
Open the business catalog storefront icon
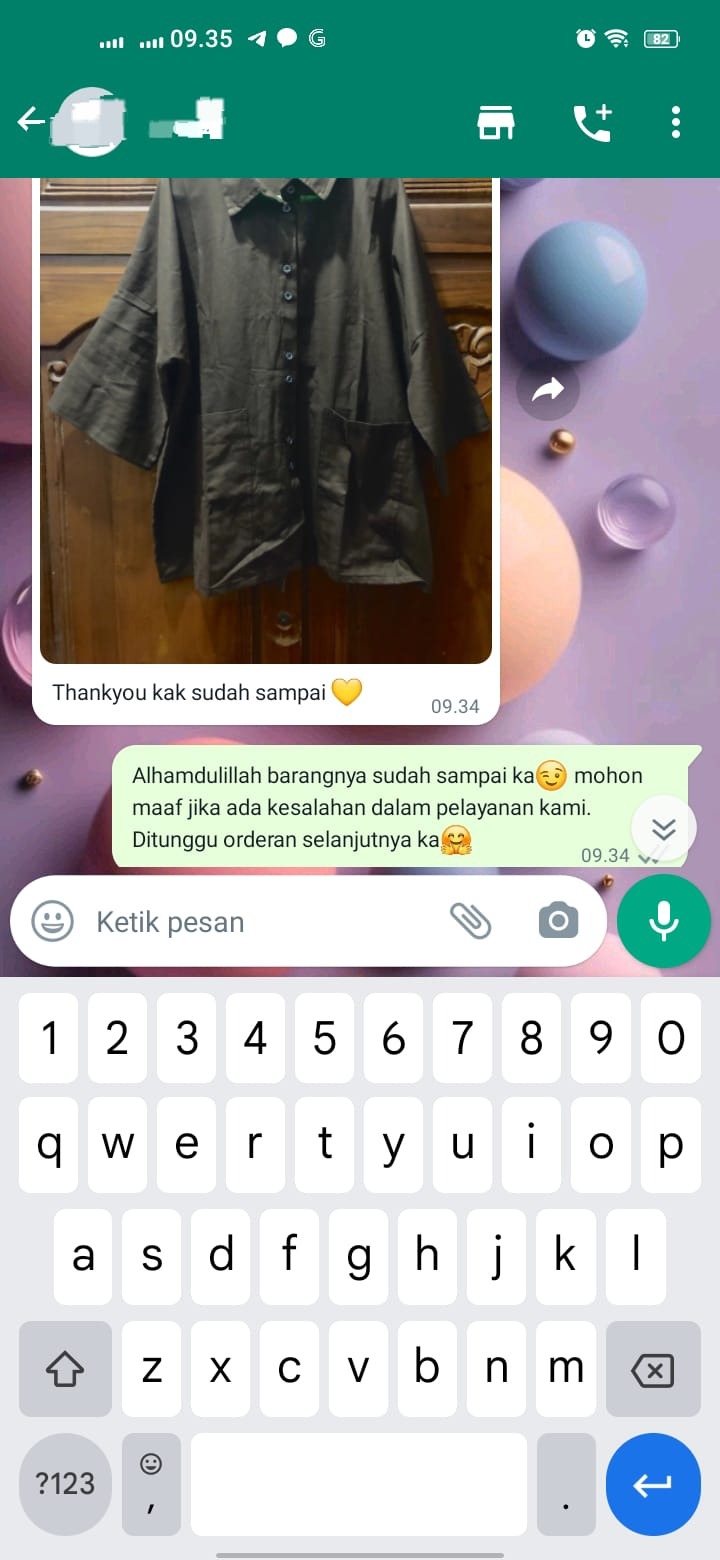tap(495, 122)
